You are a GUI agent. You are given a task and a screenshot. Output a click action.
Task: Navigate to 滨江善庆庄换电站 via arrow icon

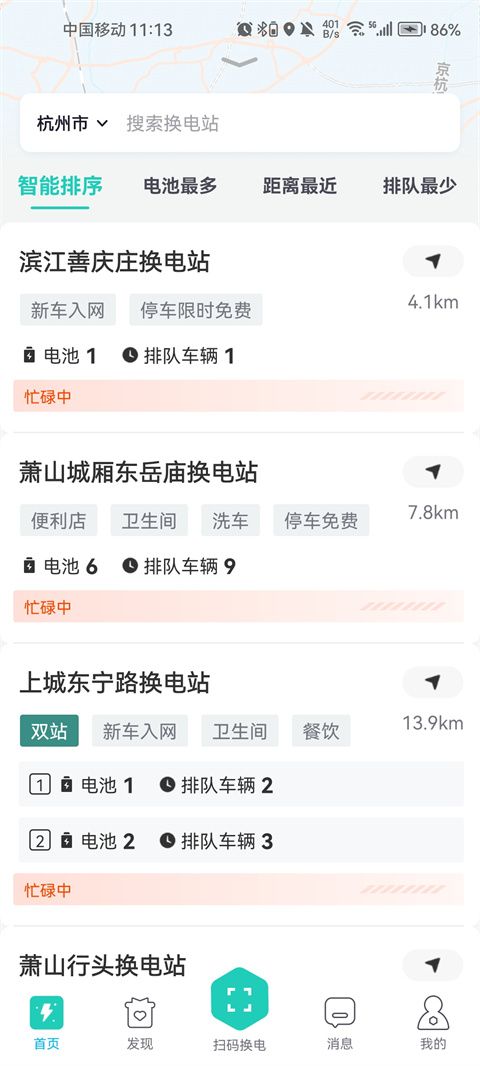click(433, 261)
